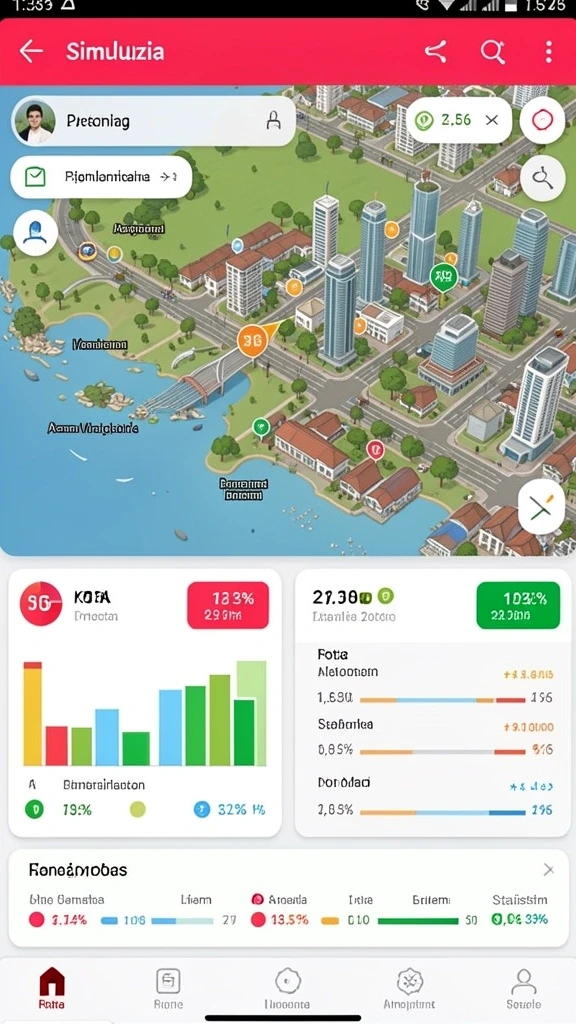Open the Piomlenicalre chip on the map

point(101,177)
